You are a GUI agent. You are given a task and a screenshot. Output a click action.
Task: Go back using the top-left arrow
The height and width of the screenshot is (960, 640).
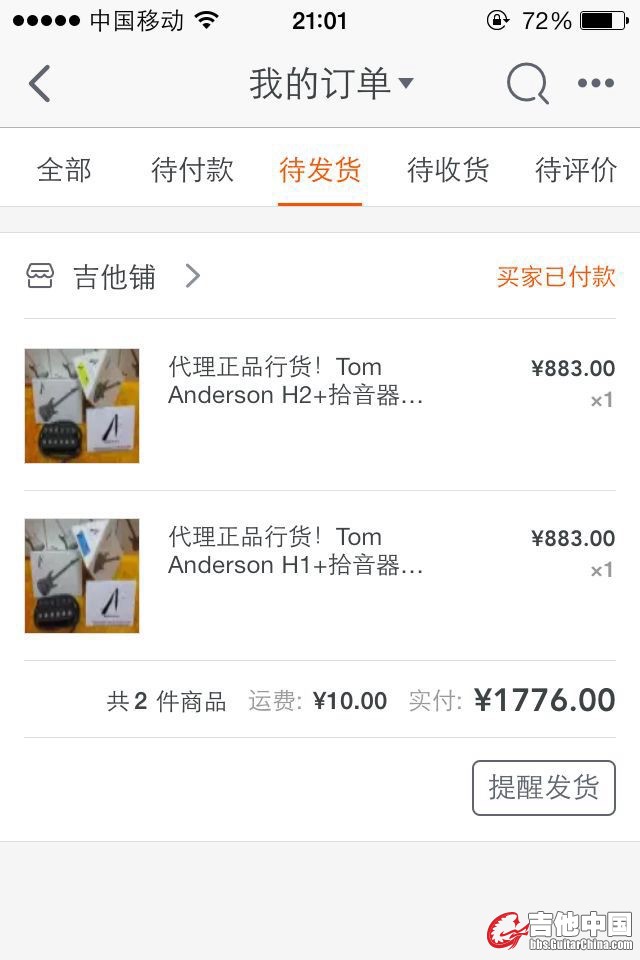[40, 84]
